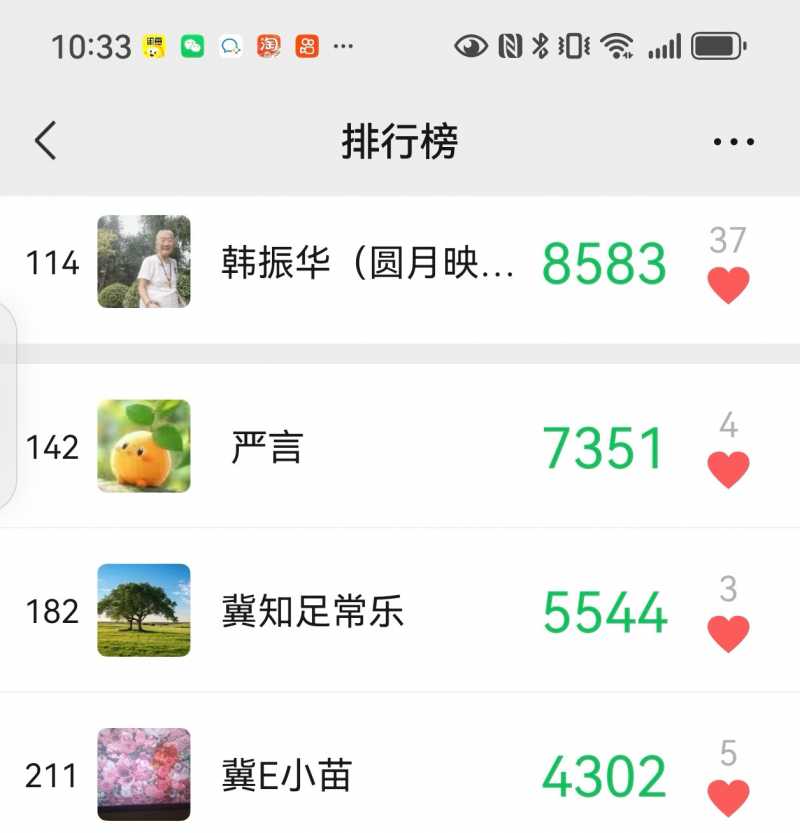Screen dimensions: 800x833
Task: Give a heart to 冀知足常乐
Action: (728, 633)
